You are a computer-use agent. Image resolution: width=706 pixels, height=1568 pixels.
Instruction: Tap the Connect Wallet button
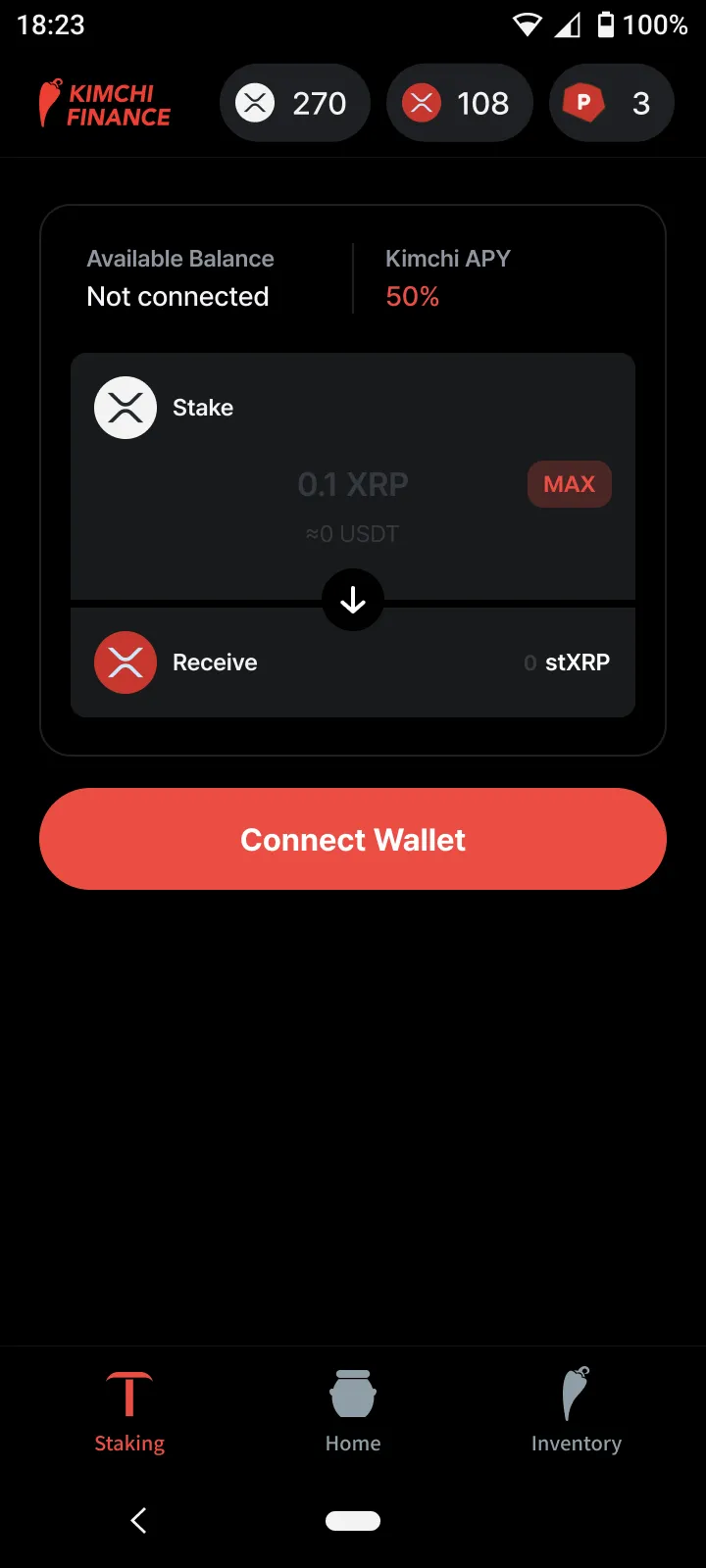click(353, 839)
